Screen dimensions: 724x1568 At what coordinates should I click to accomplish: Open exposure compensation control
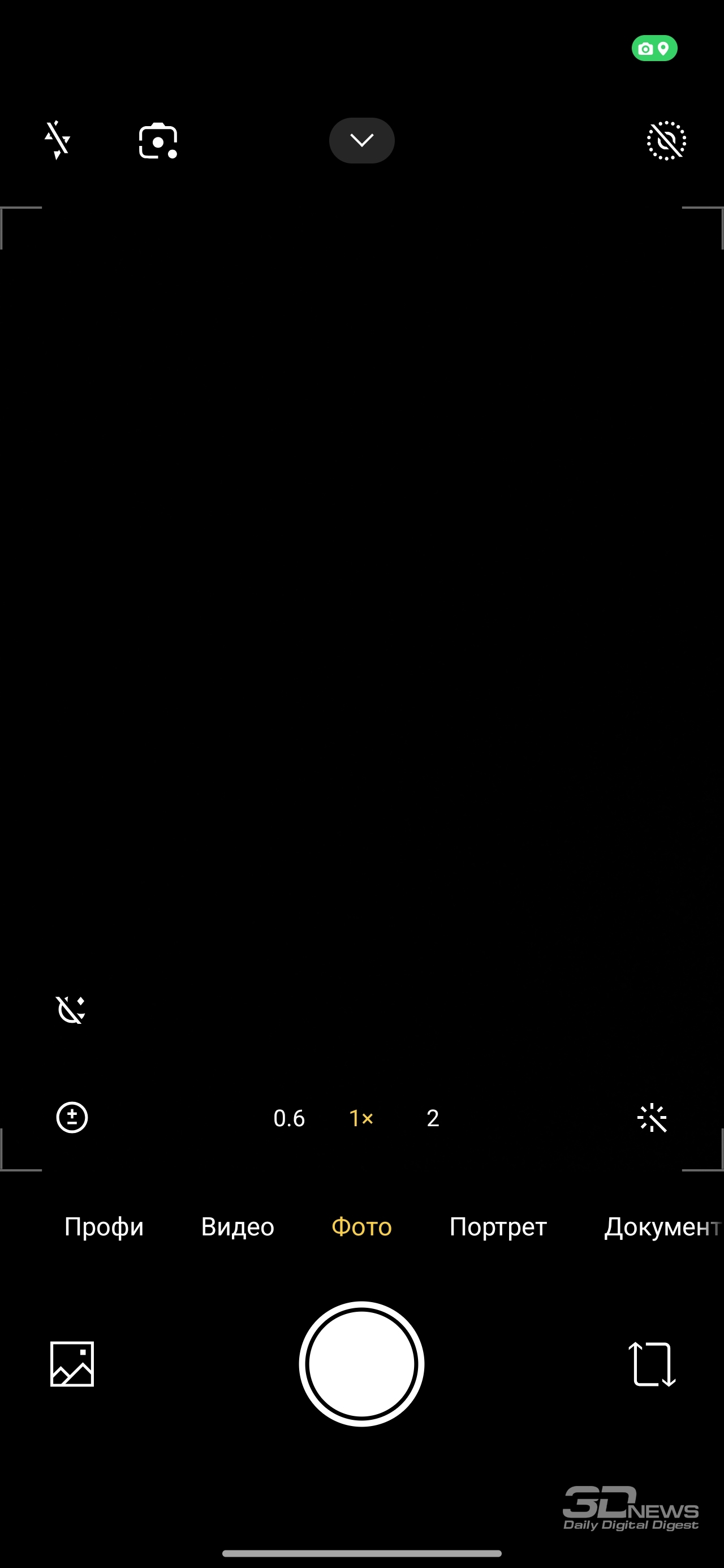pyautogui.click(x=72, y=1118)
